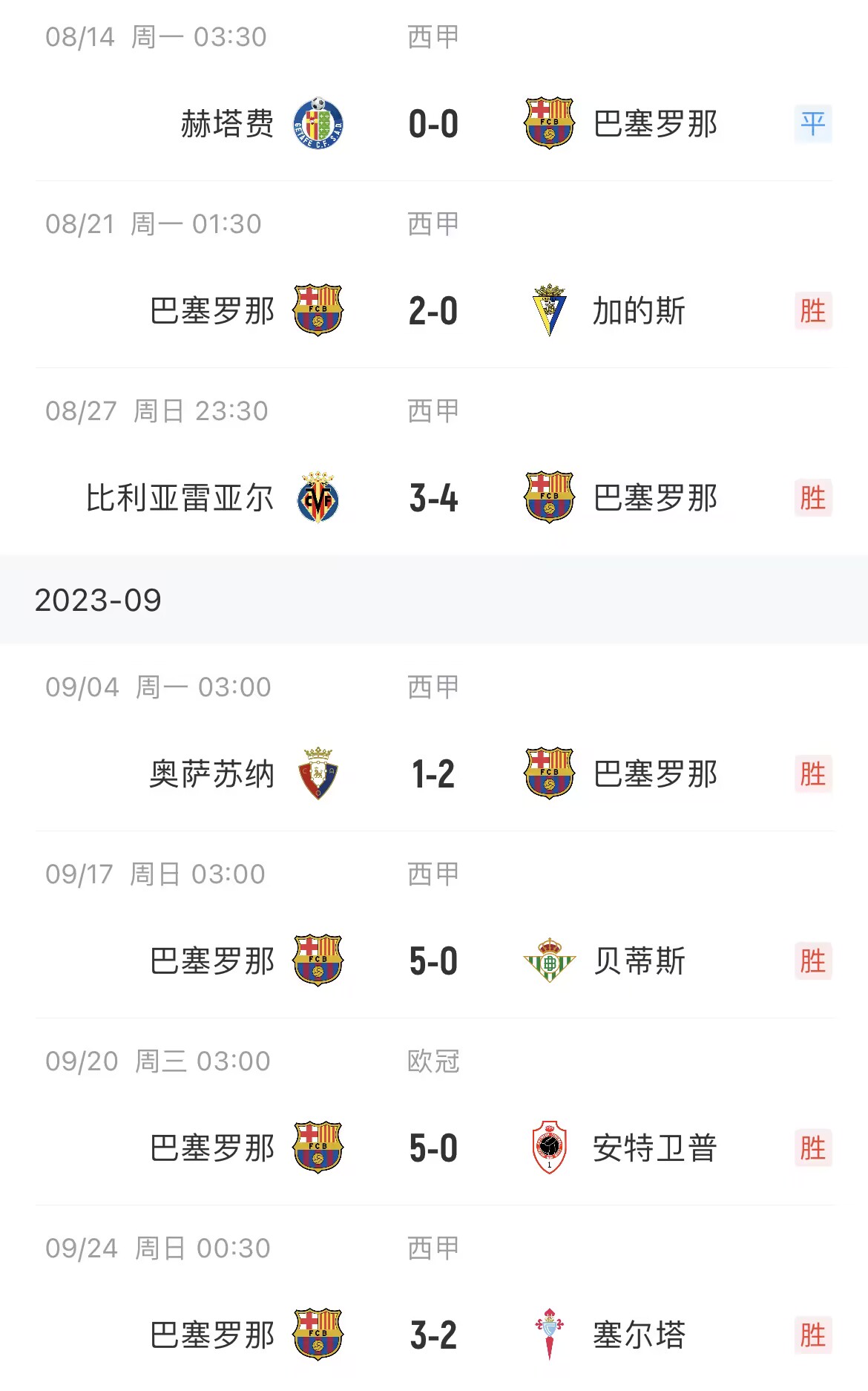Image resolution: width=868 pixels, height=1391 pixels.
Task: Open the 欧冠 match against 安特卫普
Action: point(434,1112)
